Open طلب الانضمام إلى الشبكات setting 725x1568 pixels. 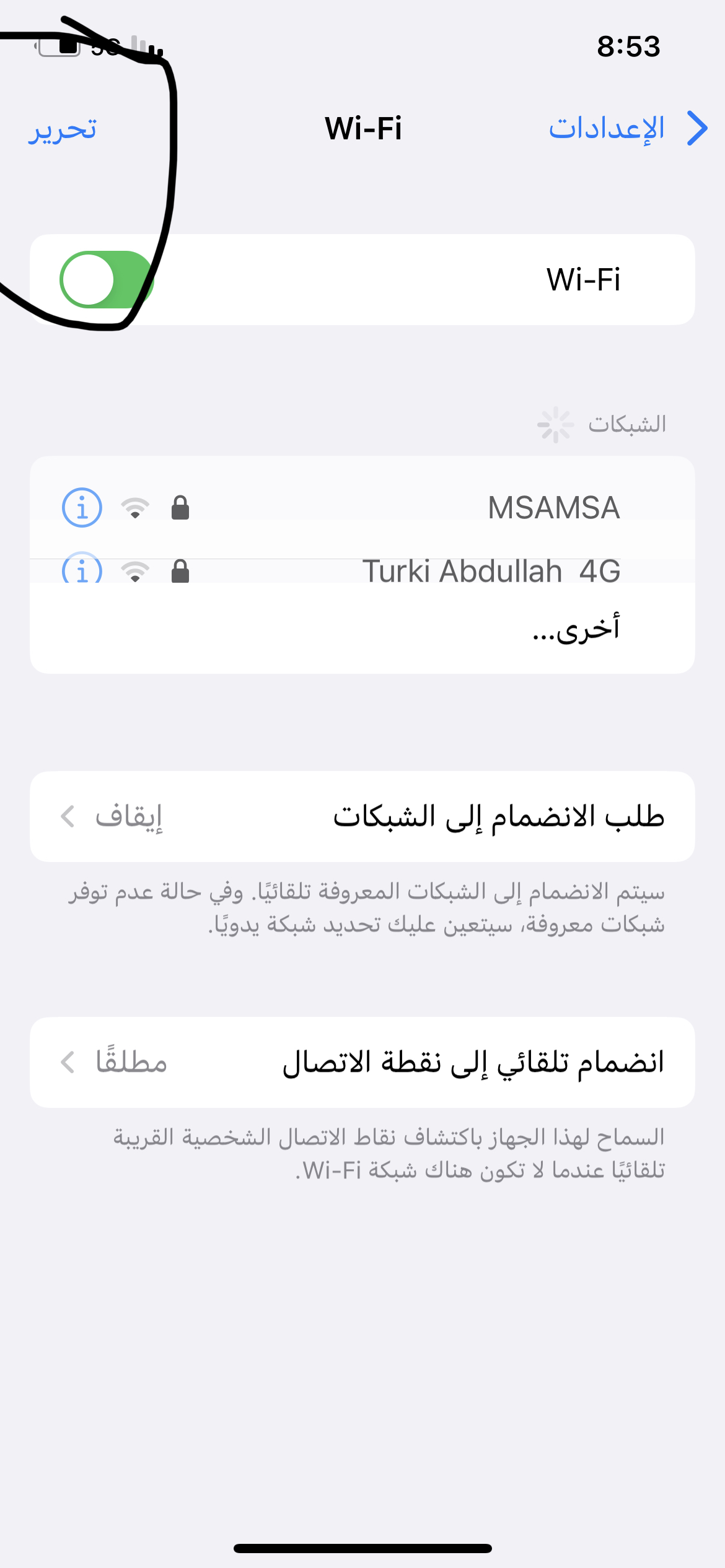point(362,816)
